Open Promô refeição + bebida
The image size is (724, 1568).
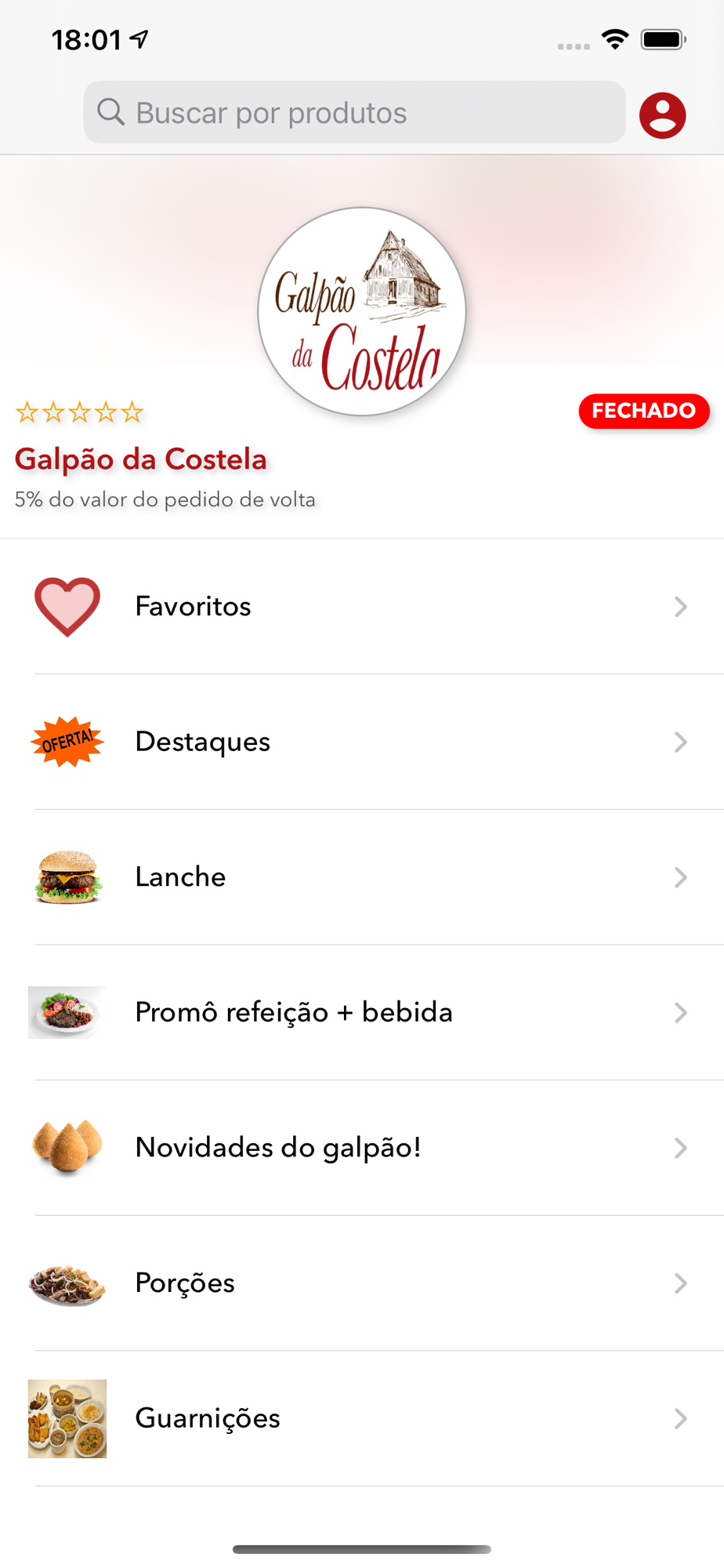362,1012
